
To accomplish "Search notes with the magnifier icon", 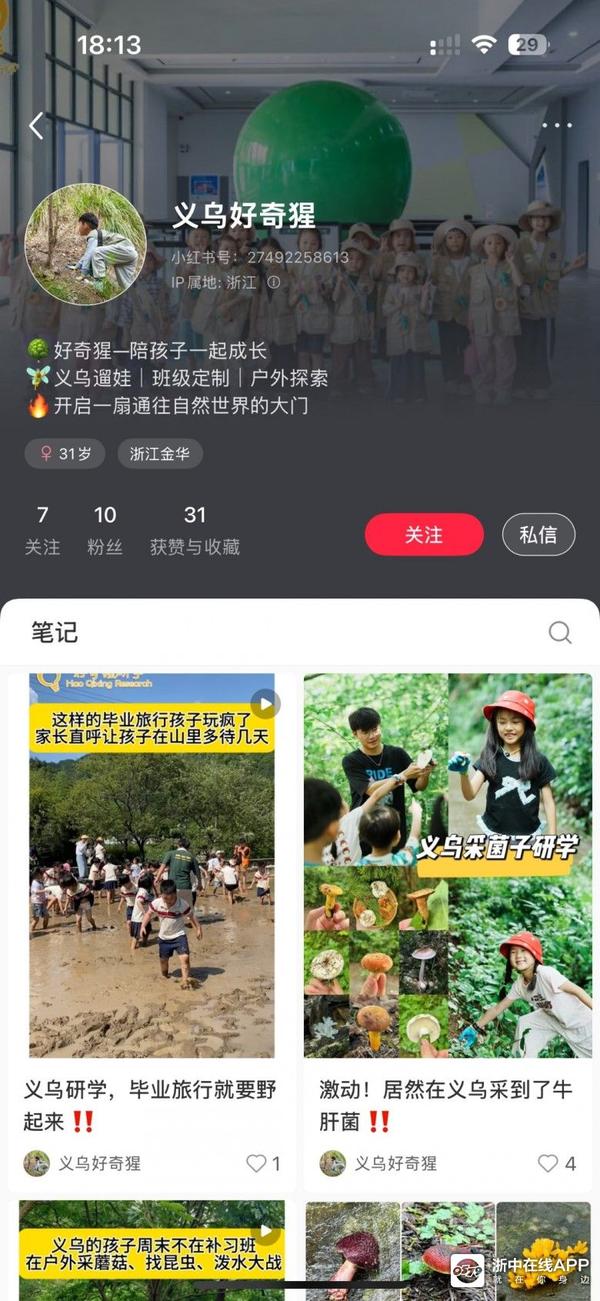I will pos(560,632).
